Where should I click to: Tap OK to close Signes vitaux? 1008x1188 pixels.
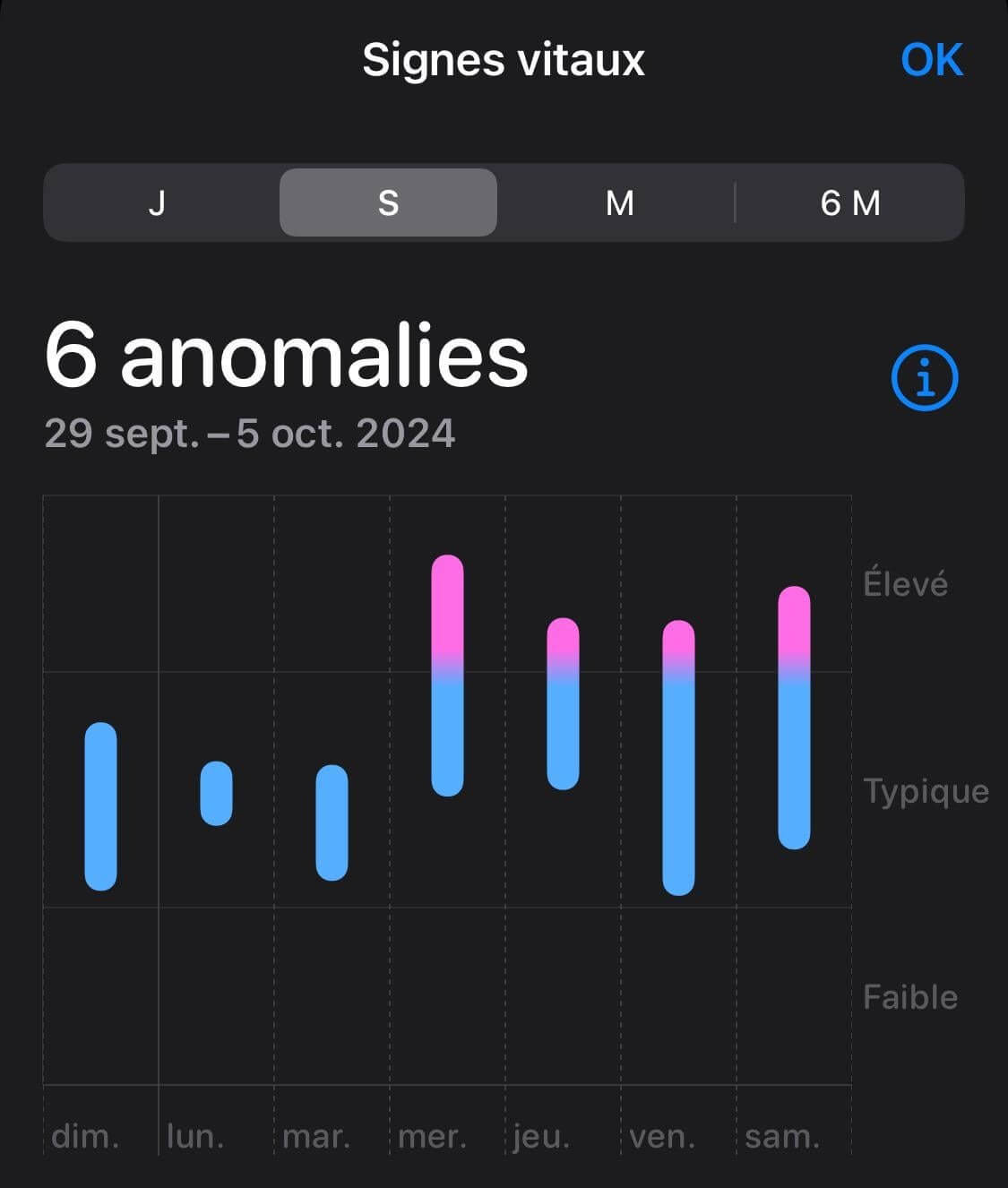pyautogui.click(x=932, y=60)
